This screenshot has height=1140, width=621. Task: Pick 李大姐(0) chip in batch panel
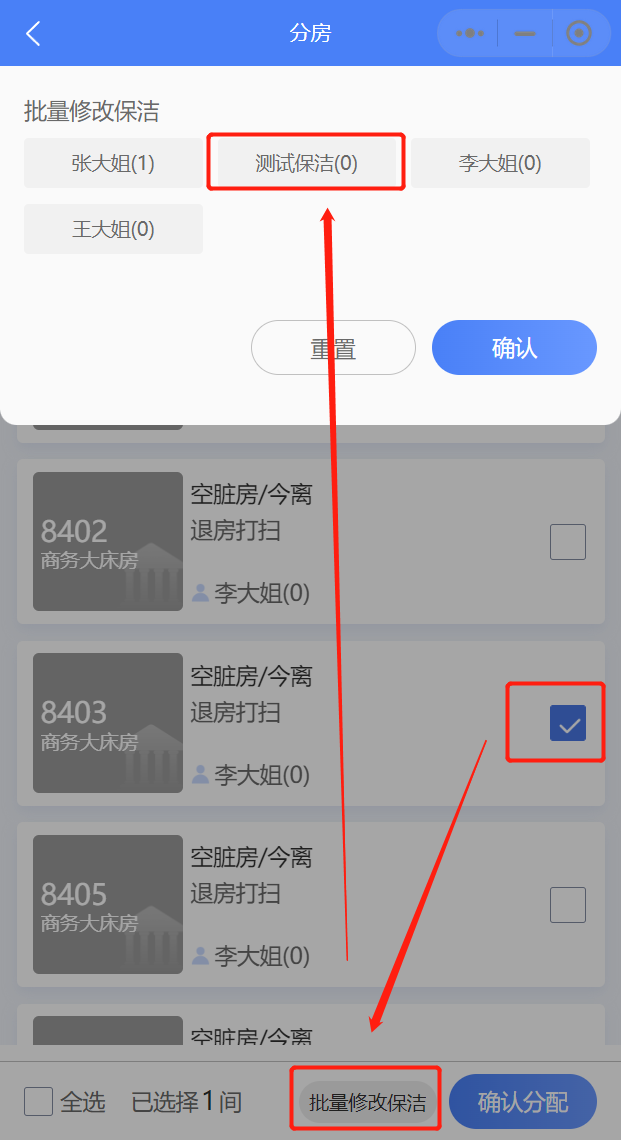(500, 164)
